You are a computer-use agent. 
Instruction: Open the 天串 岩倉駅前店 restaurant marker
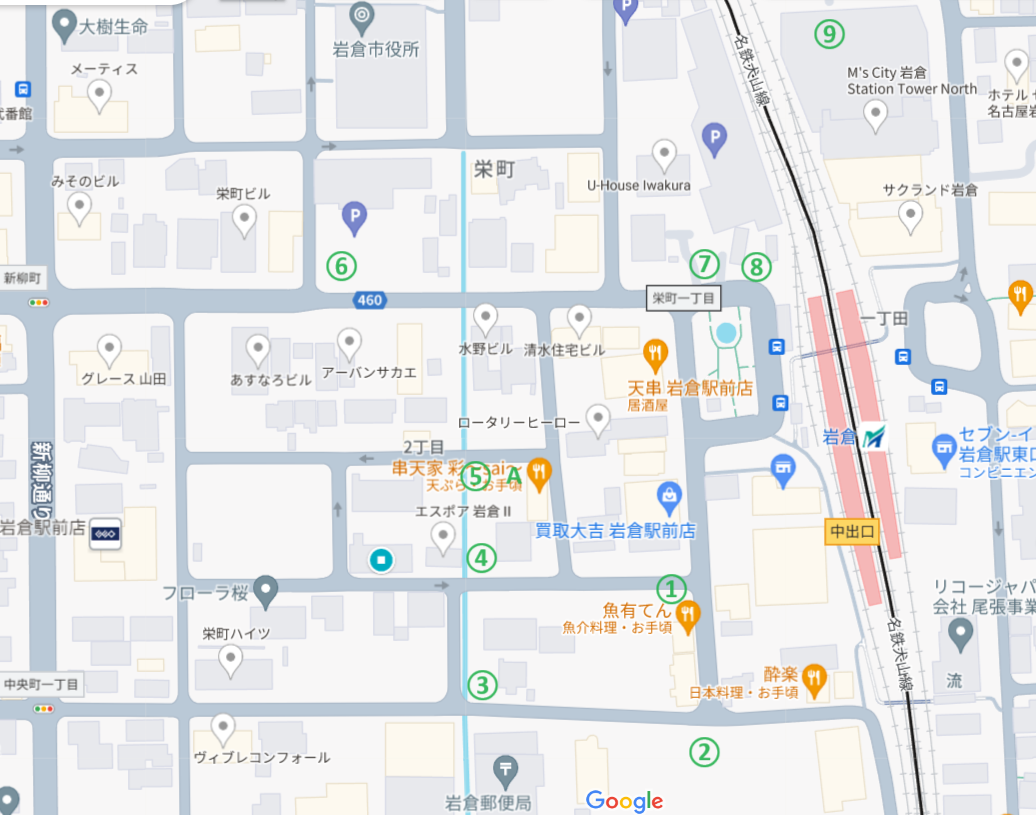pyautogui.click(x=655, y=353)
